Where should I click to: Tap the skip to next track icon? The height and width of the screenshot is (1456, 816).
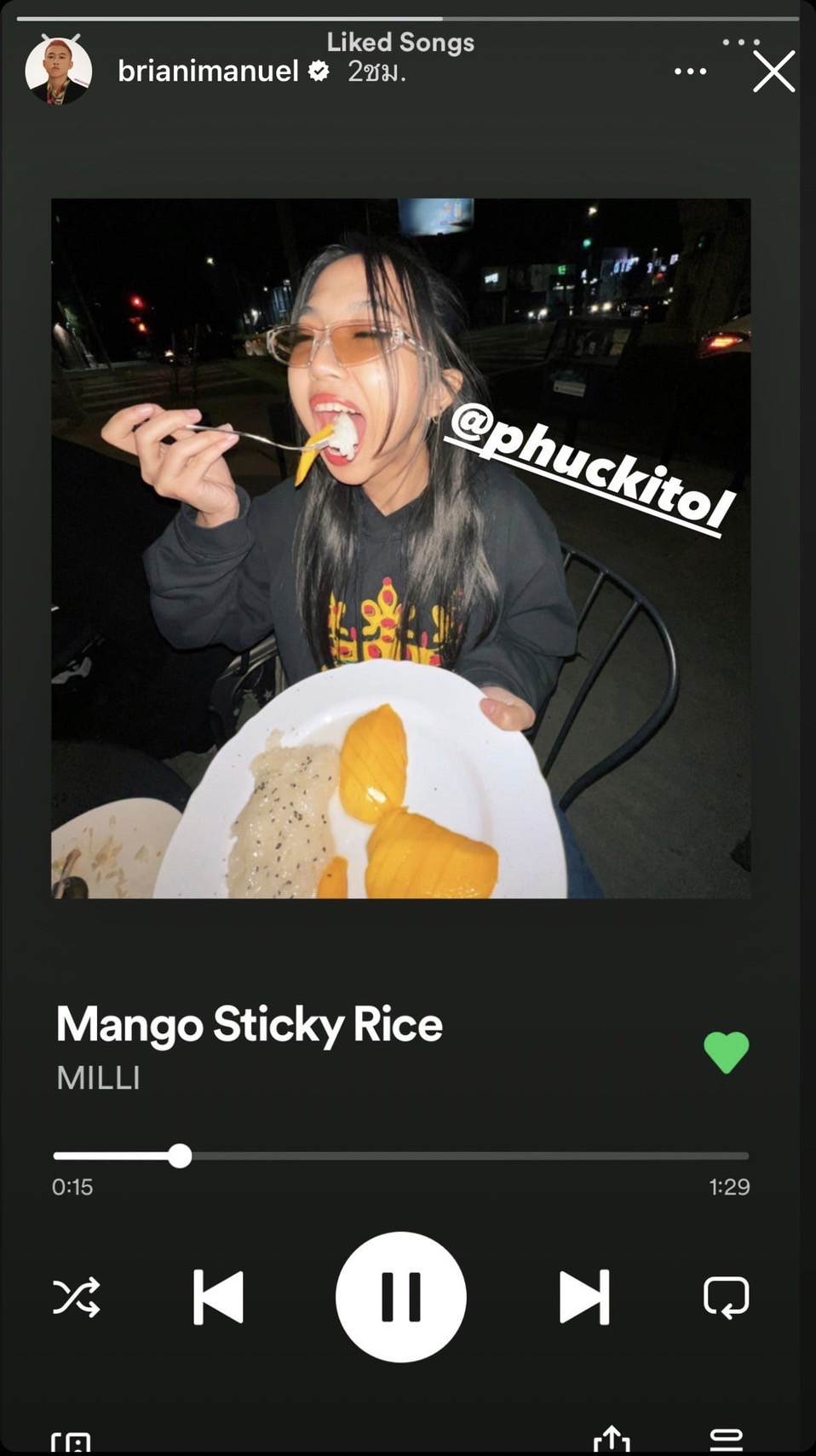coord(584,1297)
